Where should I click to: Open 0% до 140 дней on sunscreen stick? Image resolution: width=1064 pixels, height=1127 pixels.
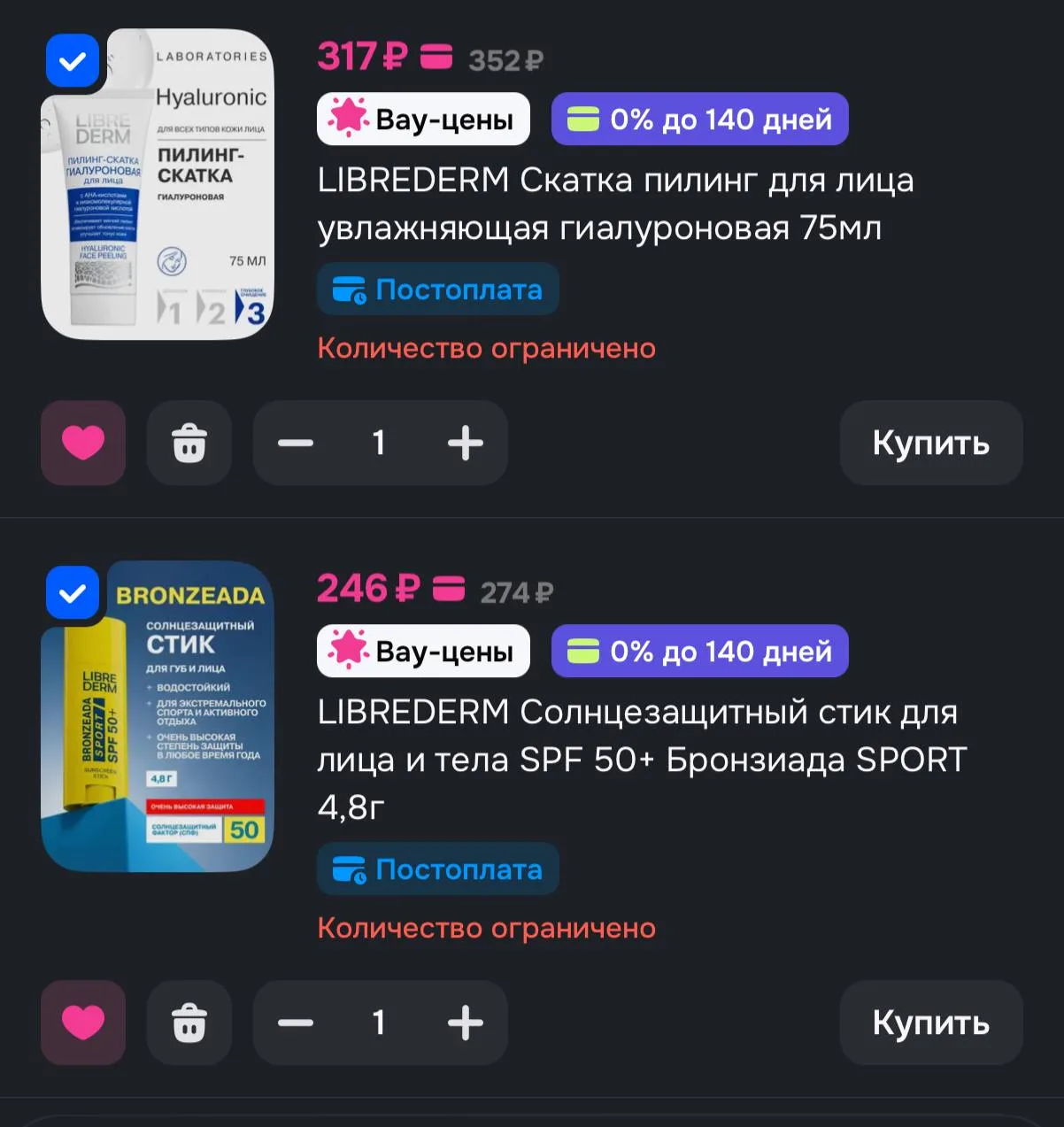(x=700, y=652)
